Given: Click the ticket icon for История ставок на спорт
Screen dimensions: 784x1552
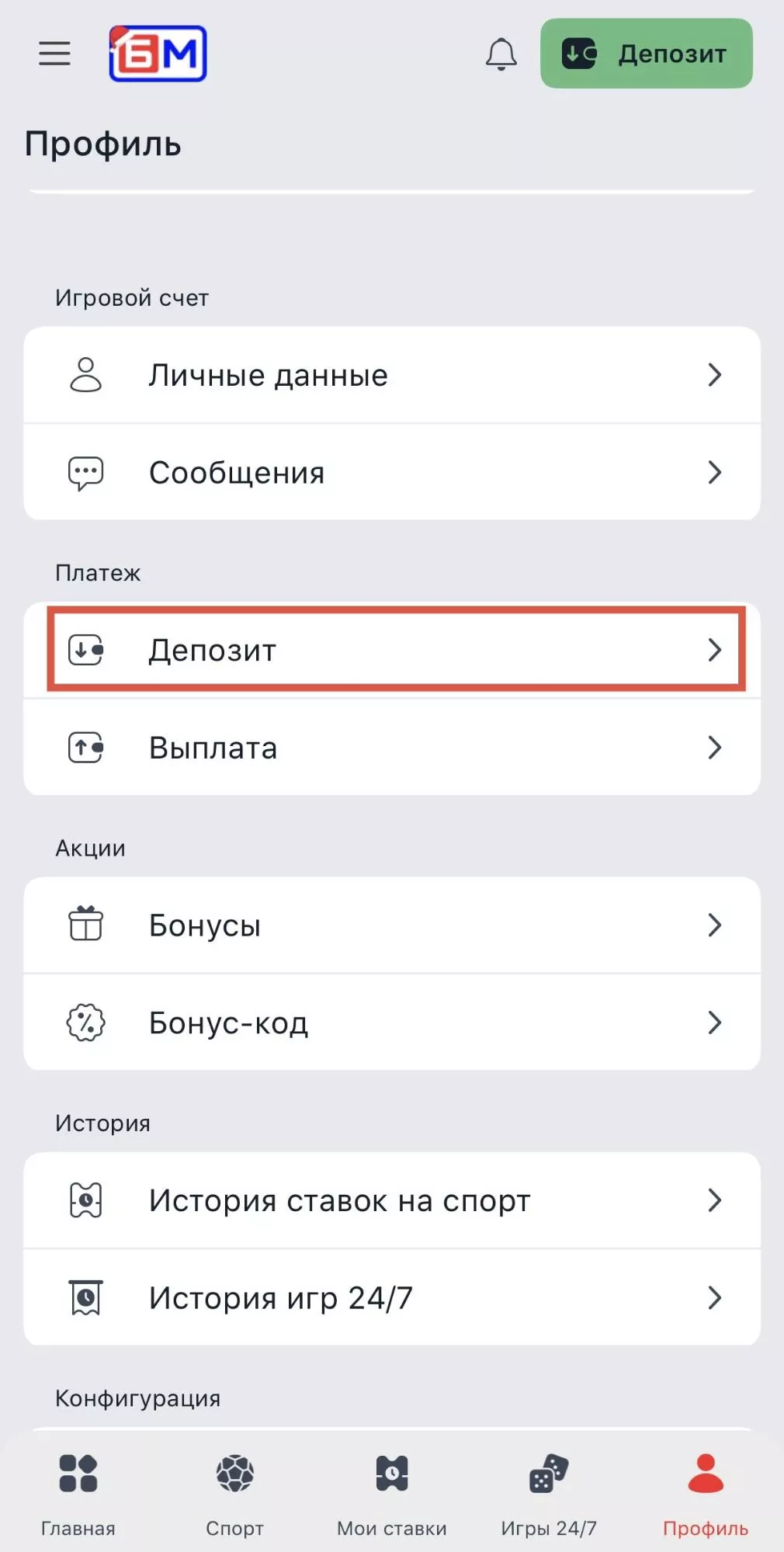Looking at the screenshot, I should point(86,1200).
